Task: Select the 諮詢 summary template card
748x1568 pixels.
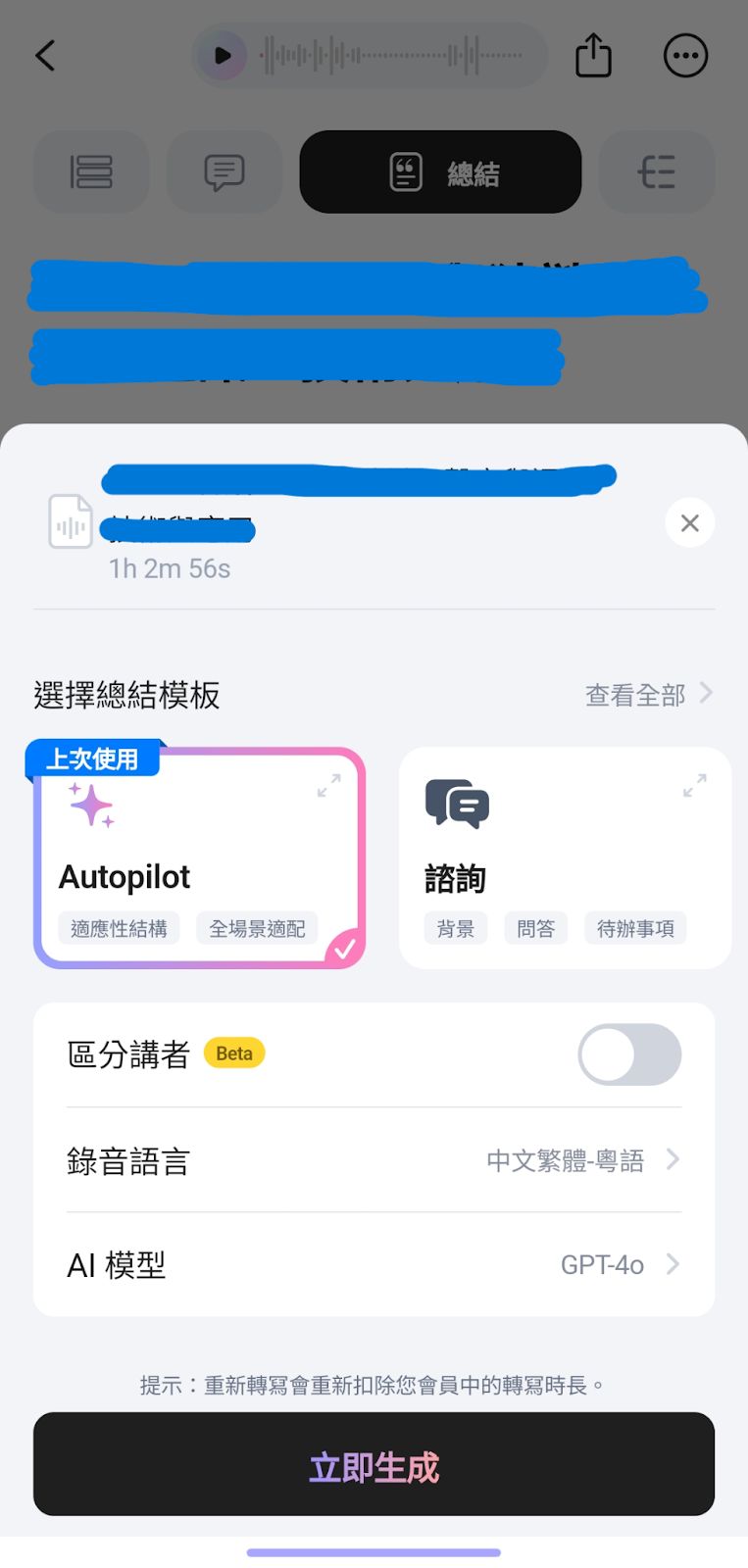Action: coord(565,857)
